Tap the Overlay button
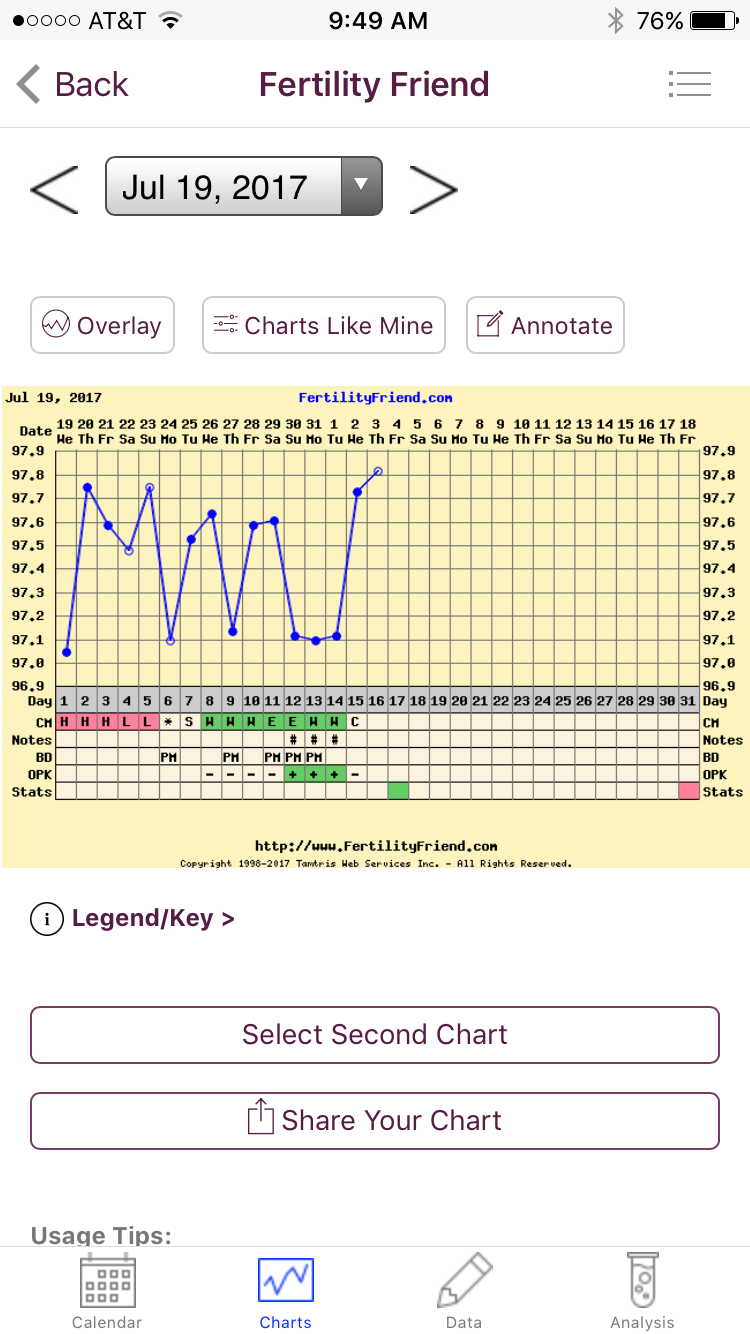750x1334 pixels. coord(102,325)
